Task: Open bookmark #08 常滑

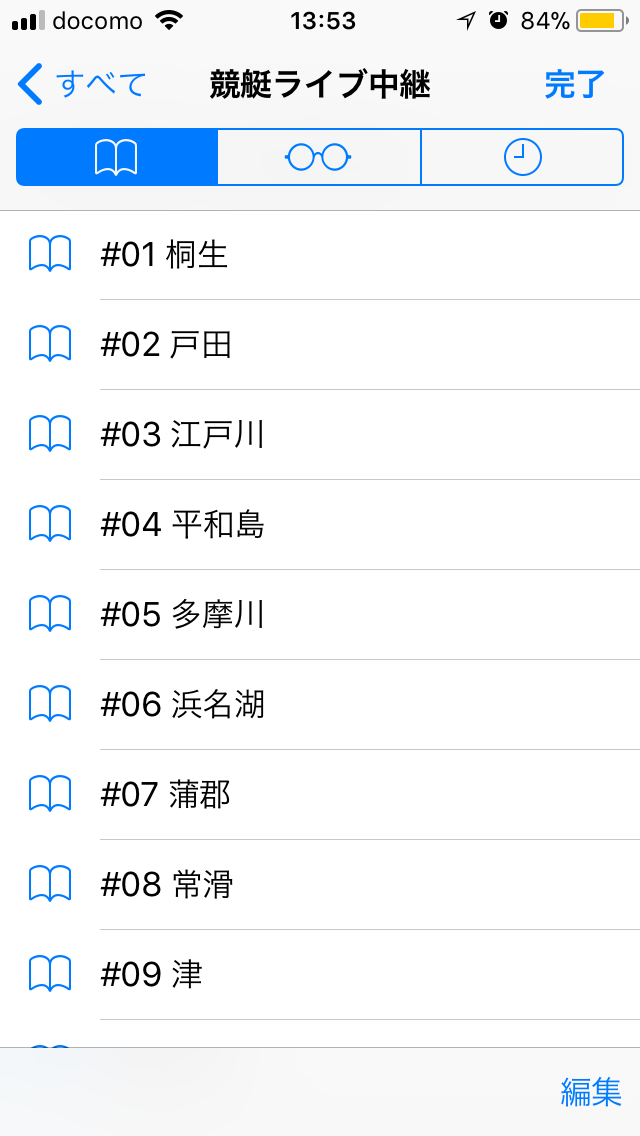Action: tap(320, 885)
